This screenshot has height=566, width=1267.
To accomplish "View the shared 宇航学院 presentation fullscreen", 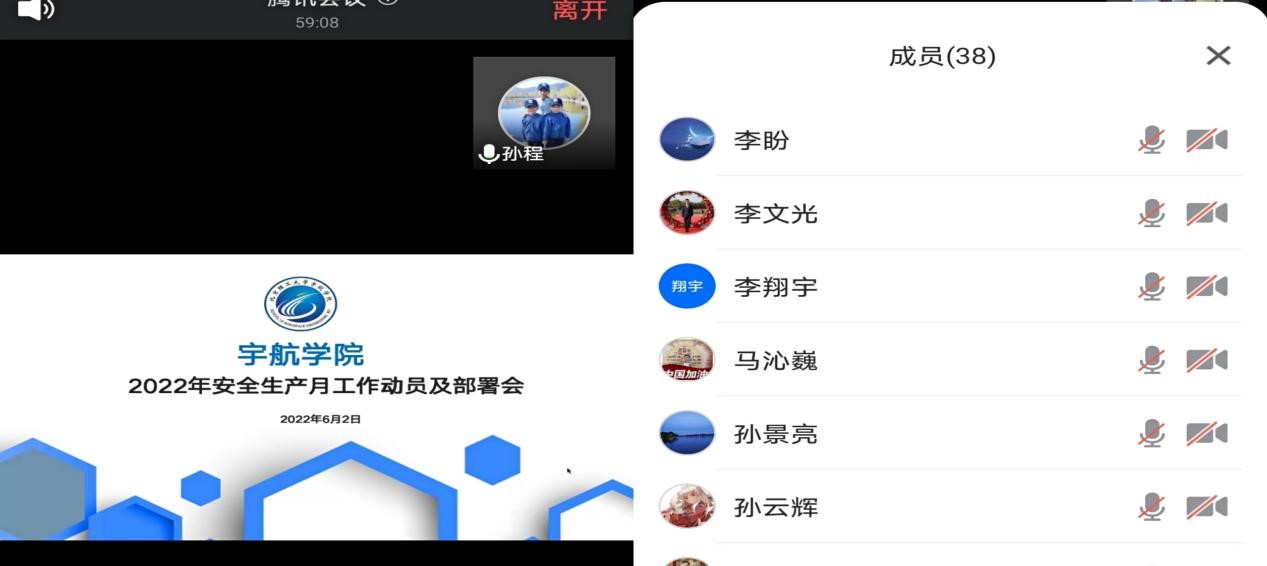I will (316, 397).
